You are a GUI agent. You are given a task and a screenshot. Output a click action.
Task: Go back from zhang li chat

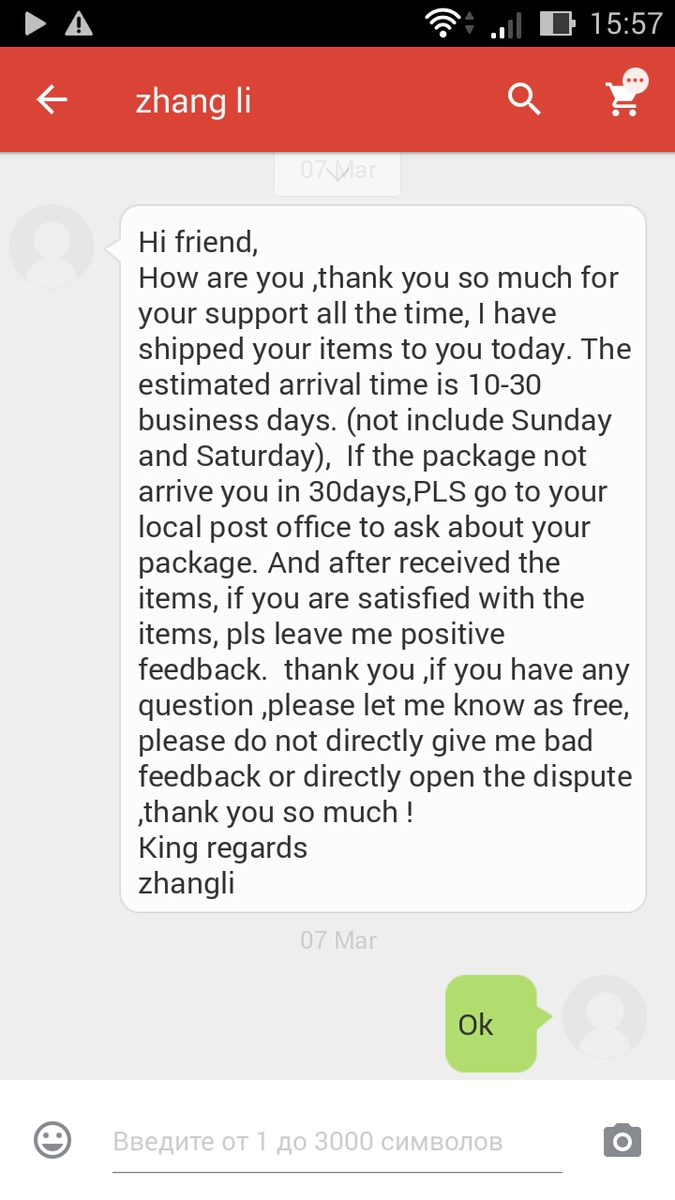pos(52,100)
